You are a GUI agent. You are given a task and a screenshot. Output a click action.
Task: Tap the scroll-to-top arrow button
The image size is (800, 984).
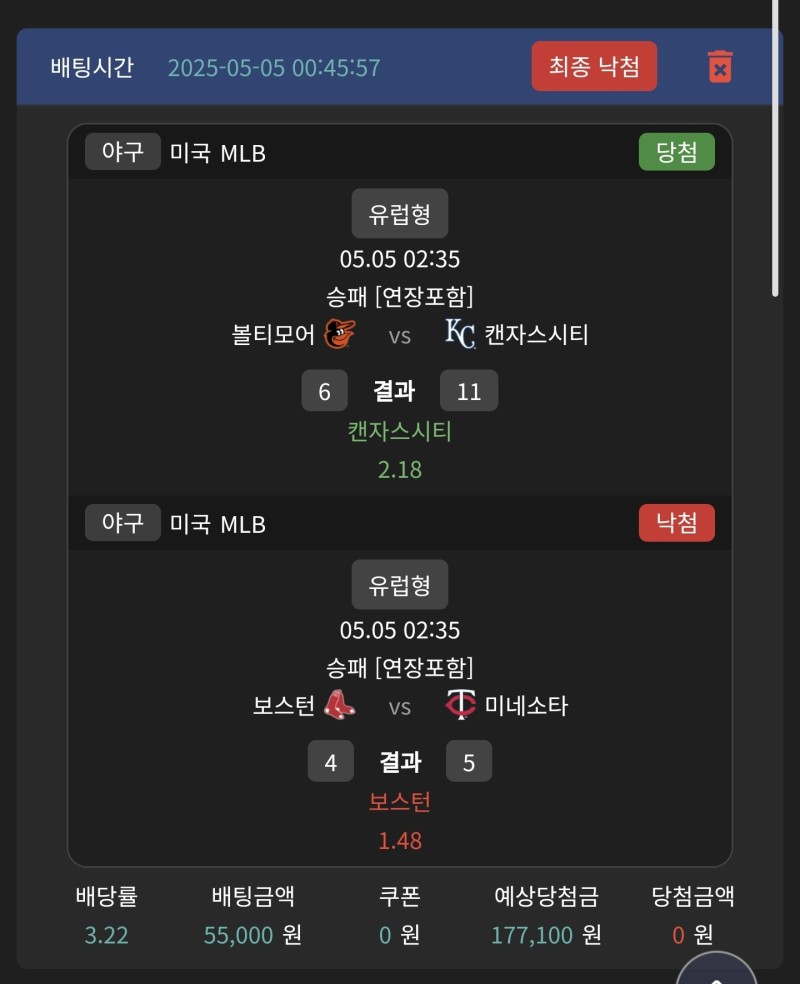pyautogui.click(x=716, y=970)
